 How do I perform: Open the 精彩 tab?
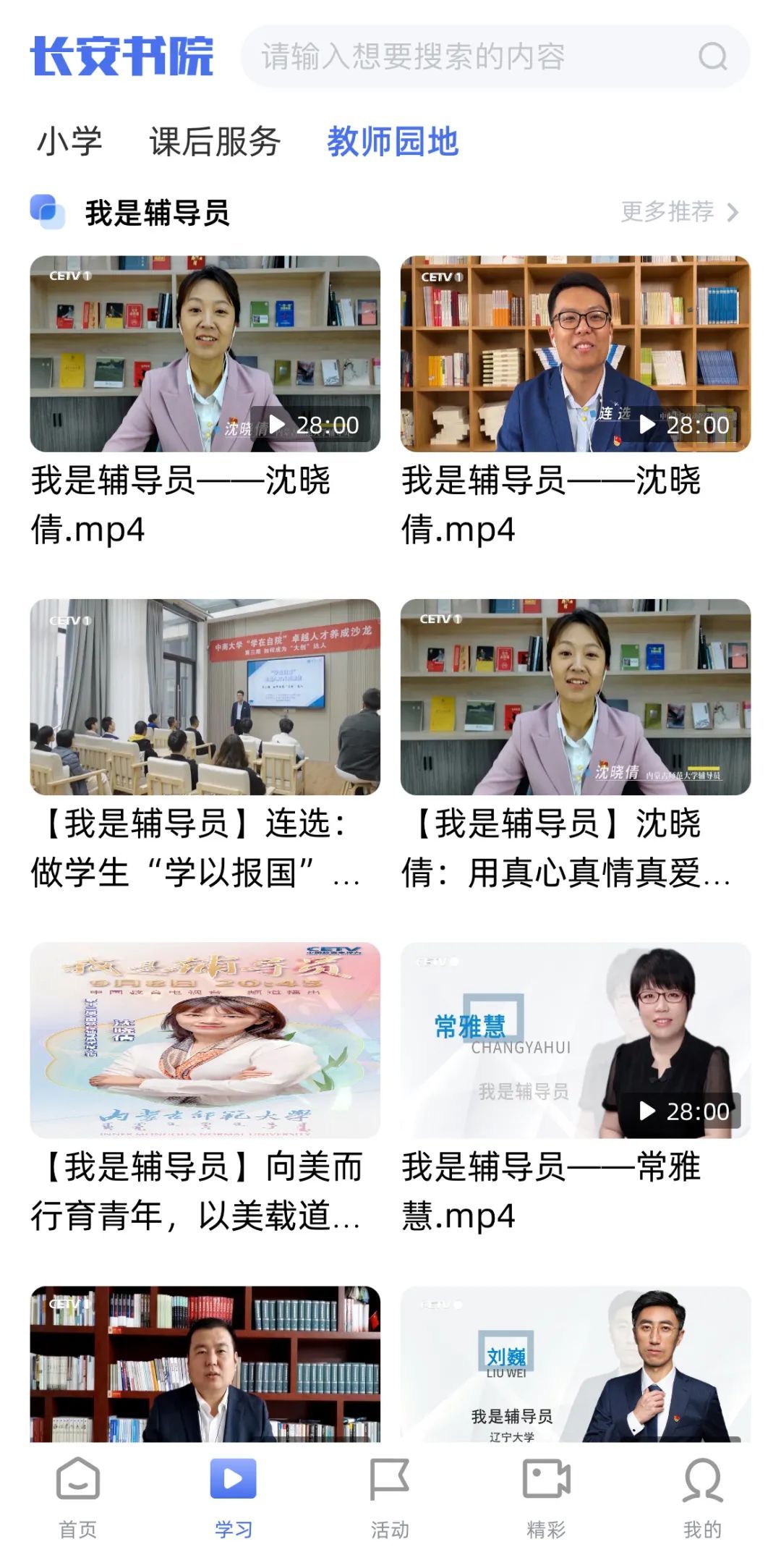pyautogui.click(x=546, y=1498)
